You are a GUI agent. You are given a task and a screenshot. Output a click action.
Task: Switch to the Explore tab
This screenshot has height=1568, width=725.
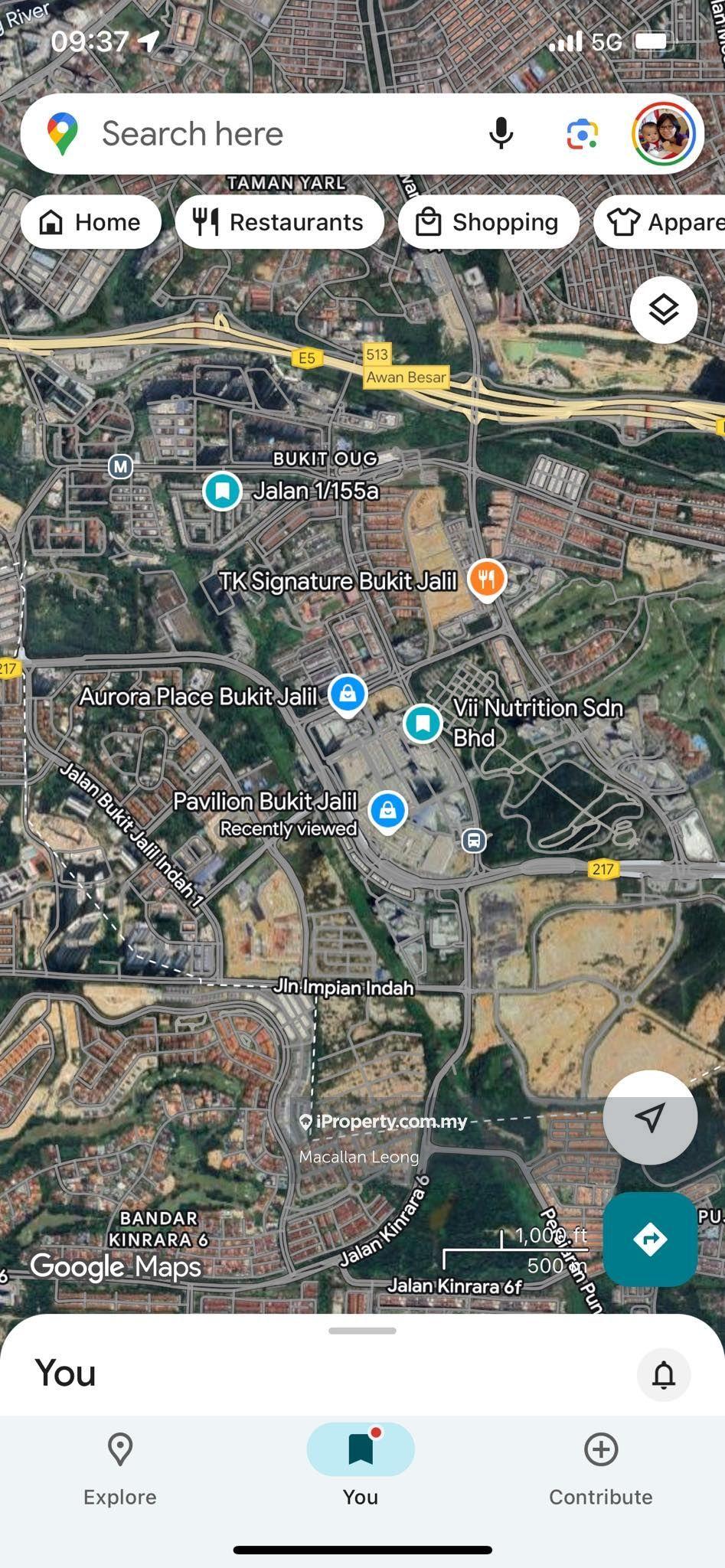[x=120, y=1468]
